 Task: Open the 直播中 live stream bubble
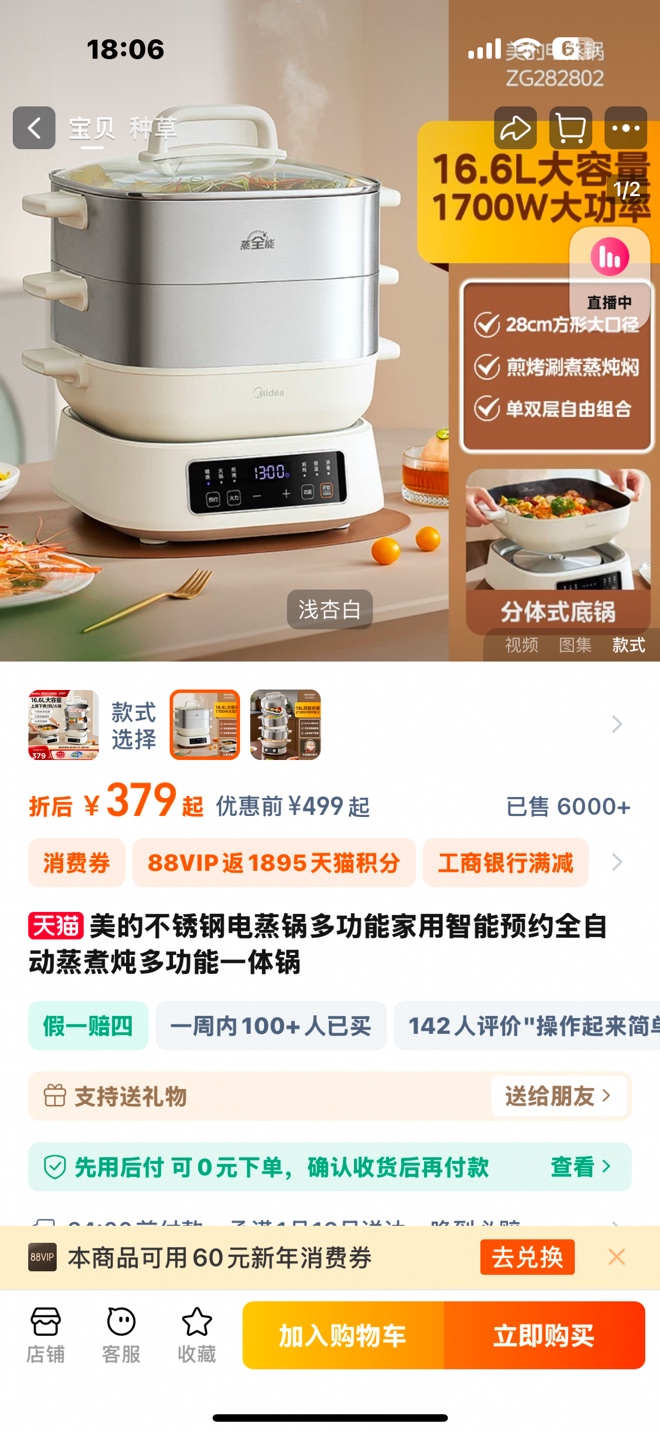click(609, 272)
